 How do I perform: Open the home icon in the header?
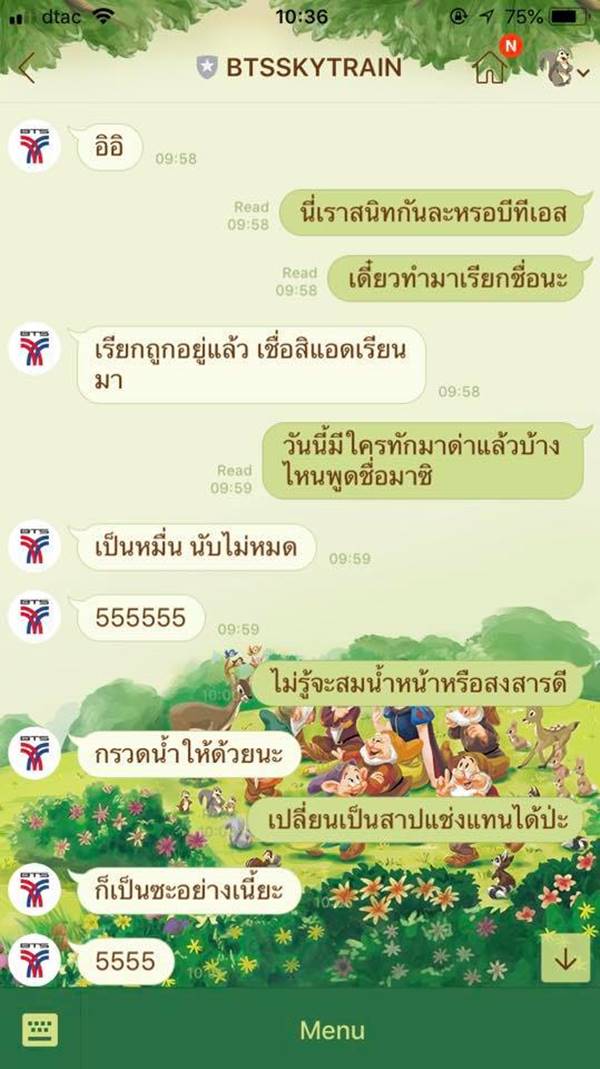[490, 69]
